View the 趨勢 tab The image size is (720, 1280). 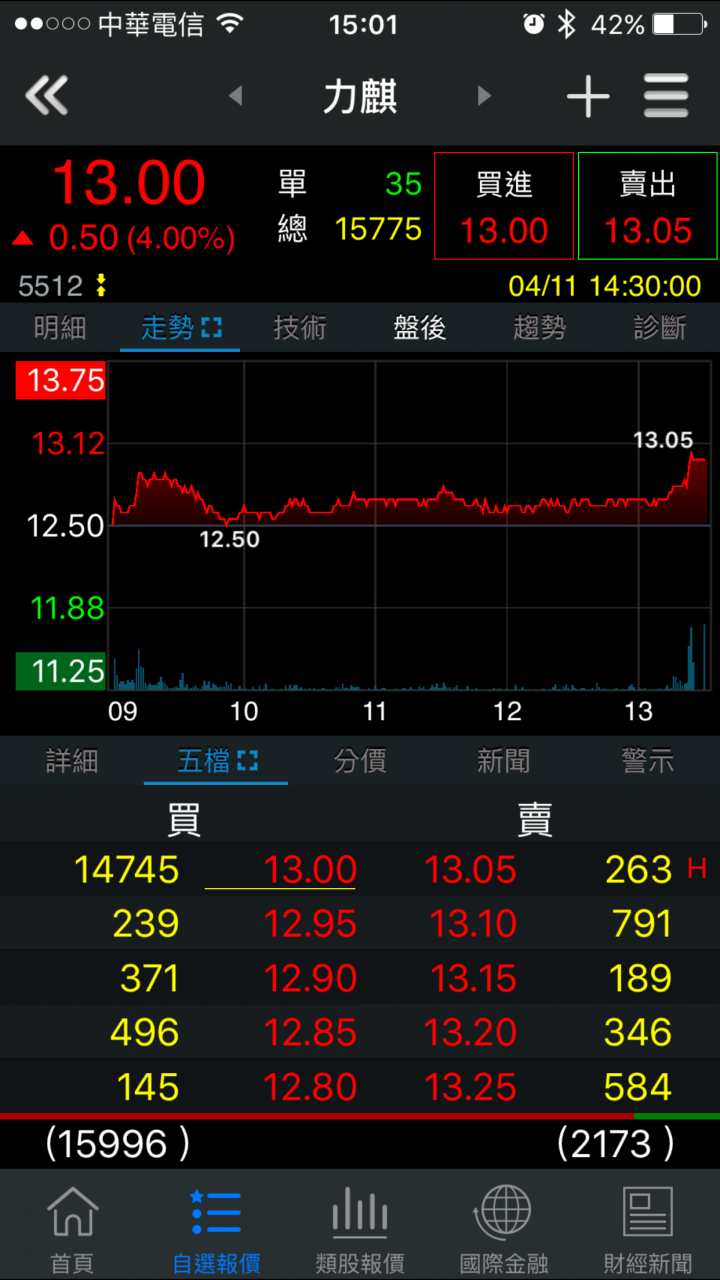tap(540, 328)
